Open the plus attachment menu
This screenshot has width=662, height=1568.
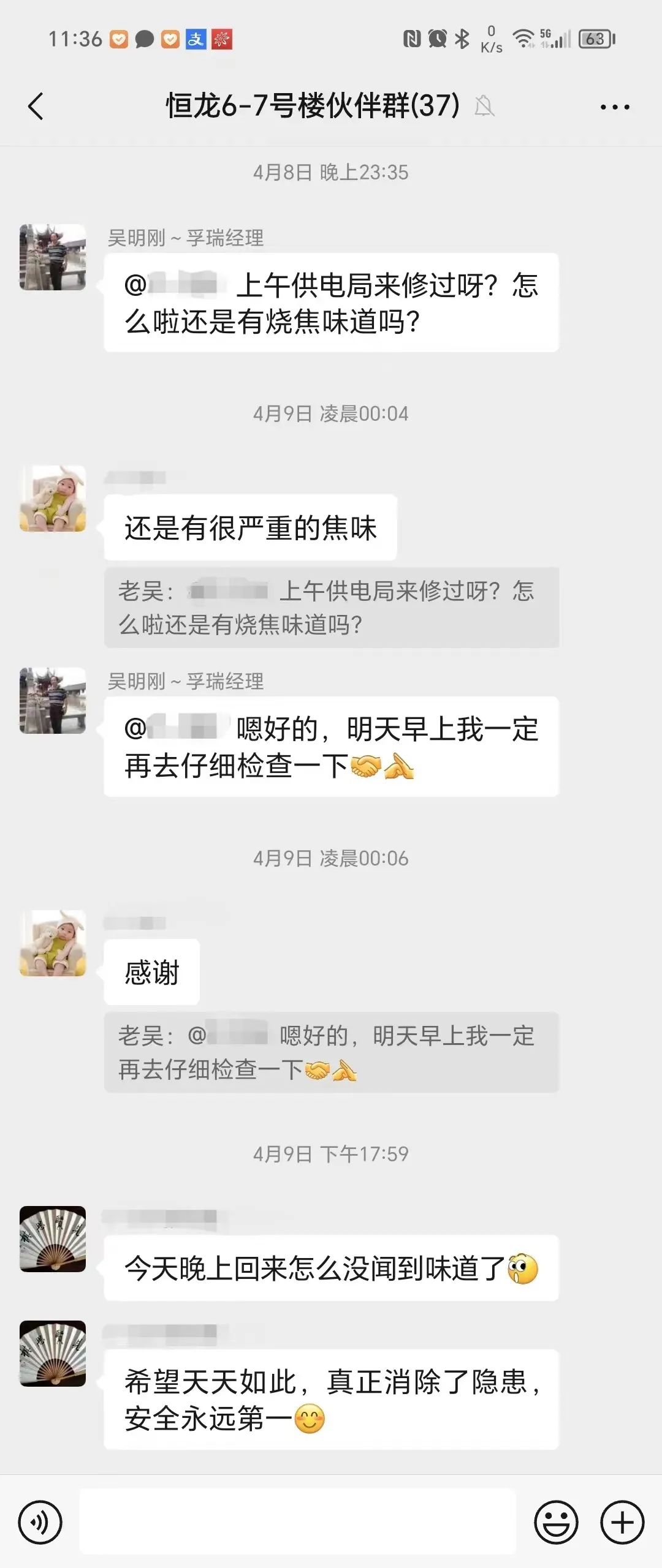(x=622, y=1522)
